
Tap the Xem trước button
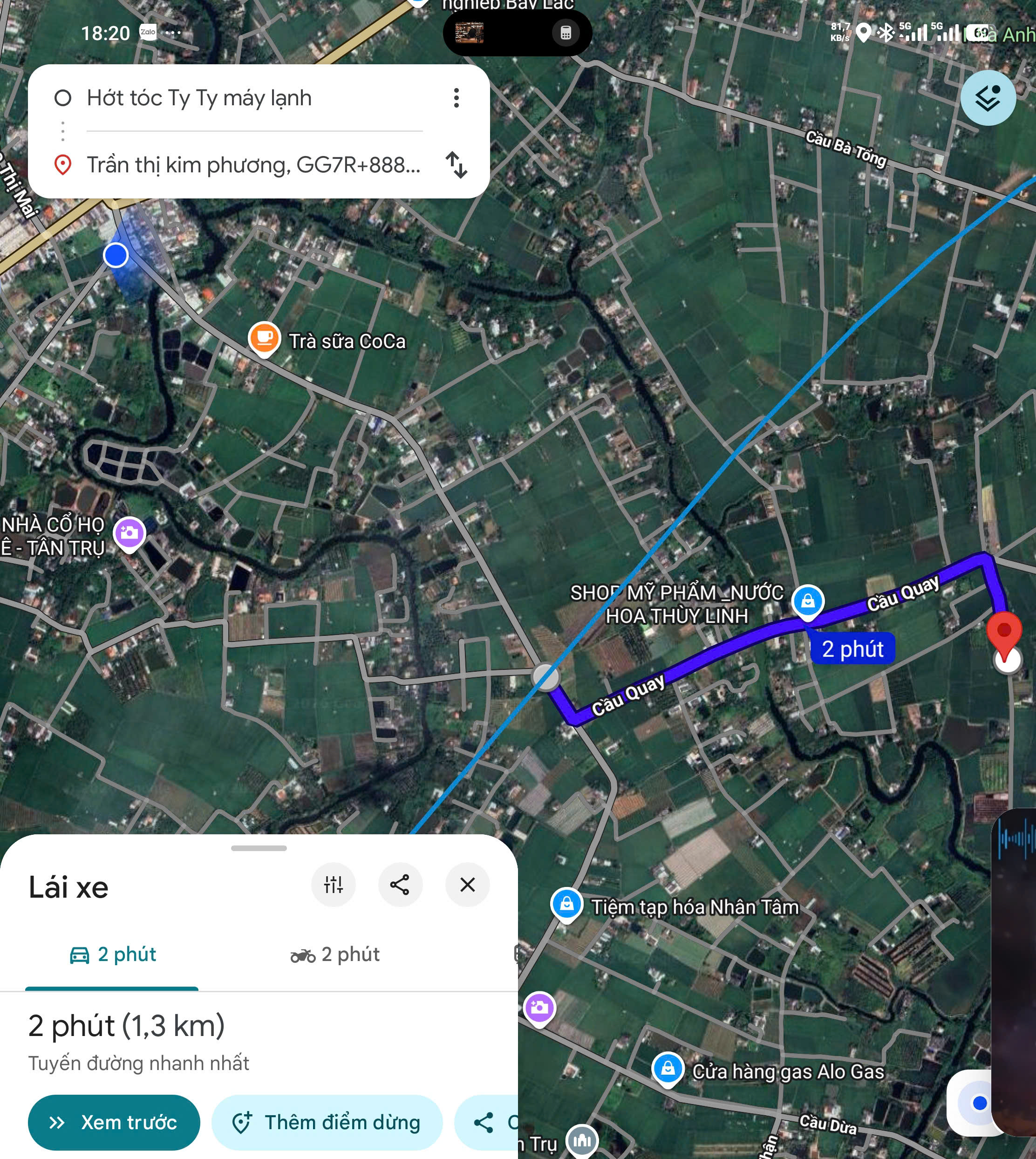pos(114,1123)
